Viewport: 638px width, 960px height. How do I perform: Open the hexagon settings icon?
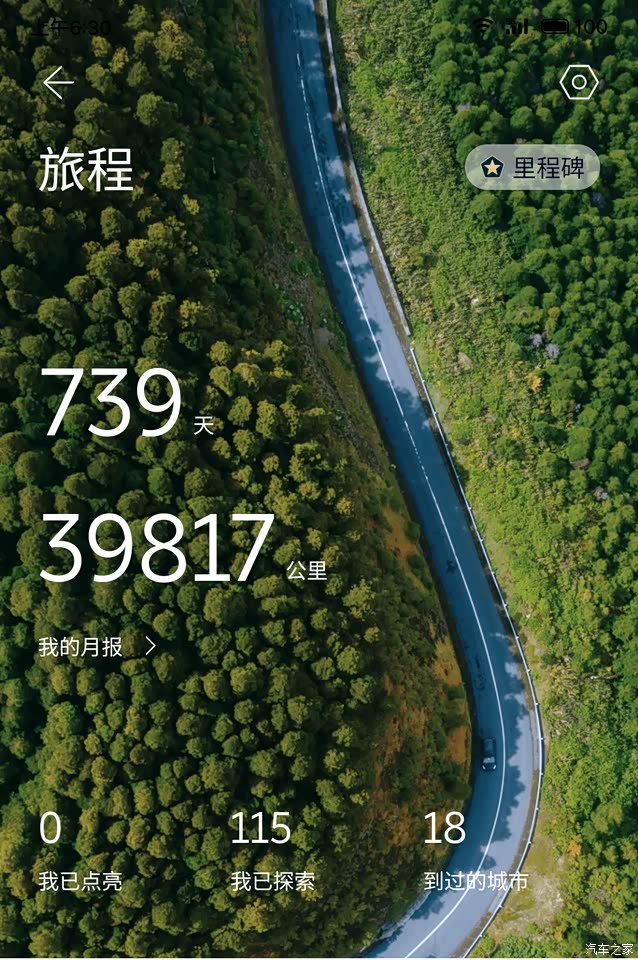click(579, 82)
